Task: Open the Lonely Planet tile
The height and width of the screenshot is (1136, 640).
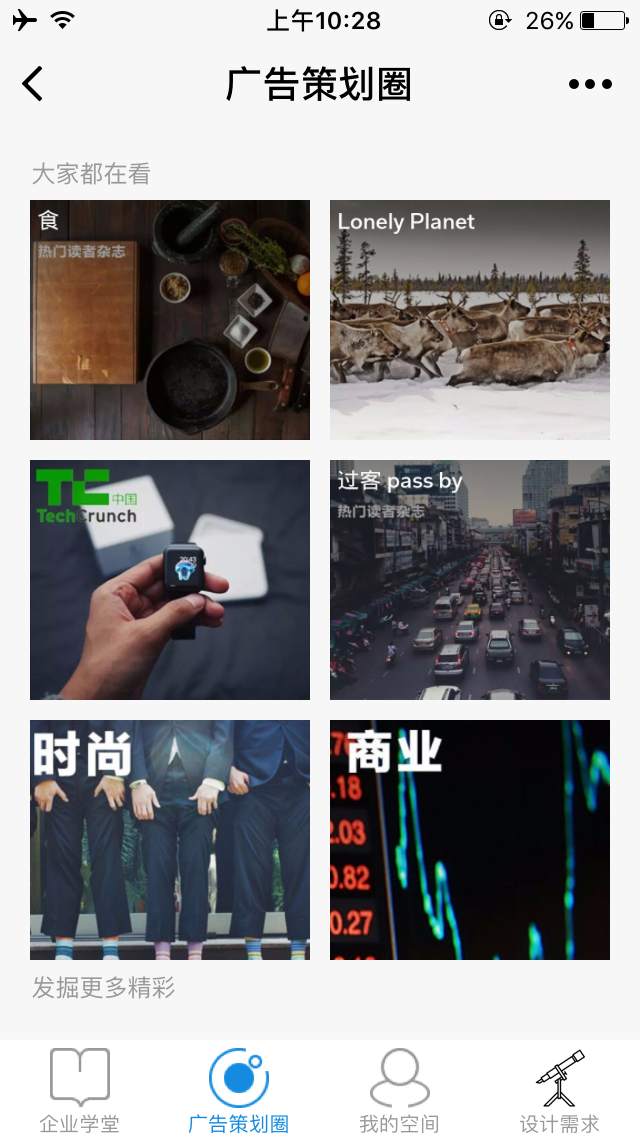Action: 470,320
